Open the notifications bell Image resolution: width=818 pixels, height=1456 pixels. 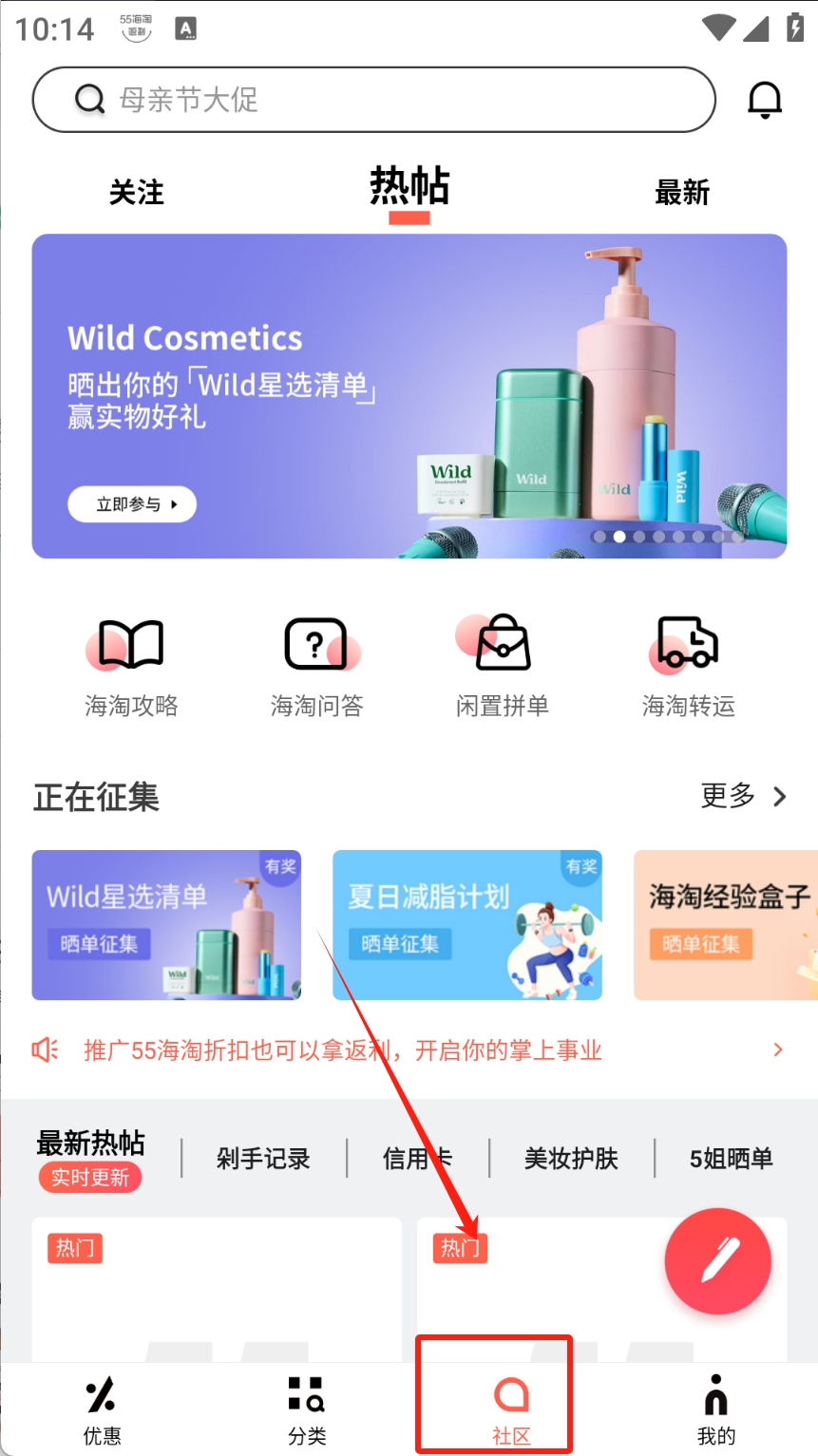point(764,100)
